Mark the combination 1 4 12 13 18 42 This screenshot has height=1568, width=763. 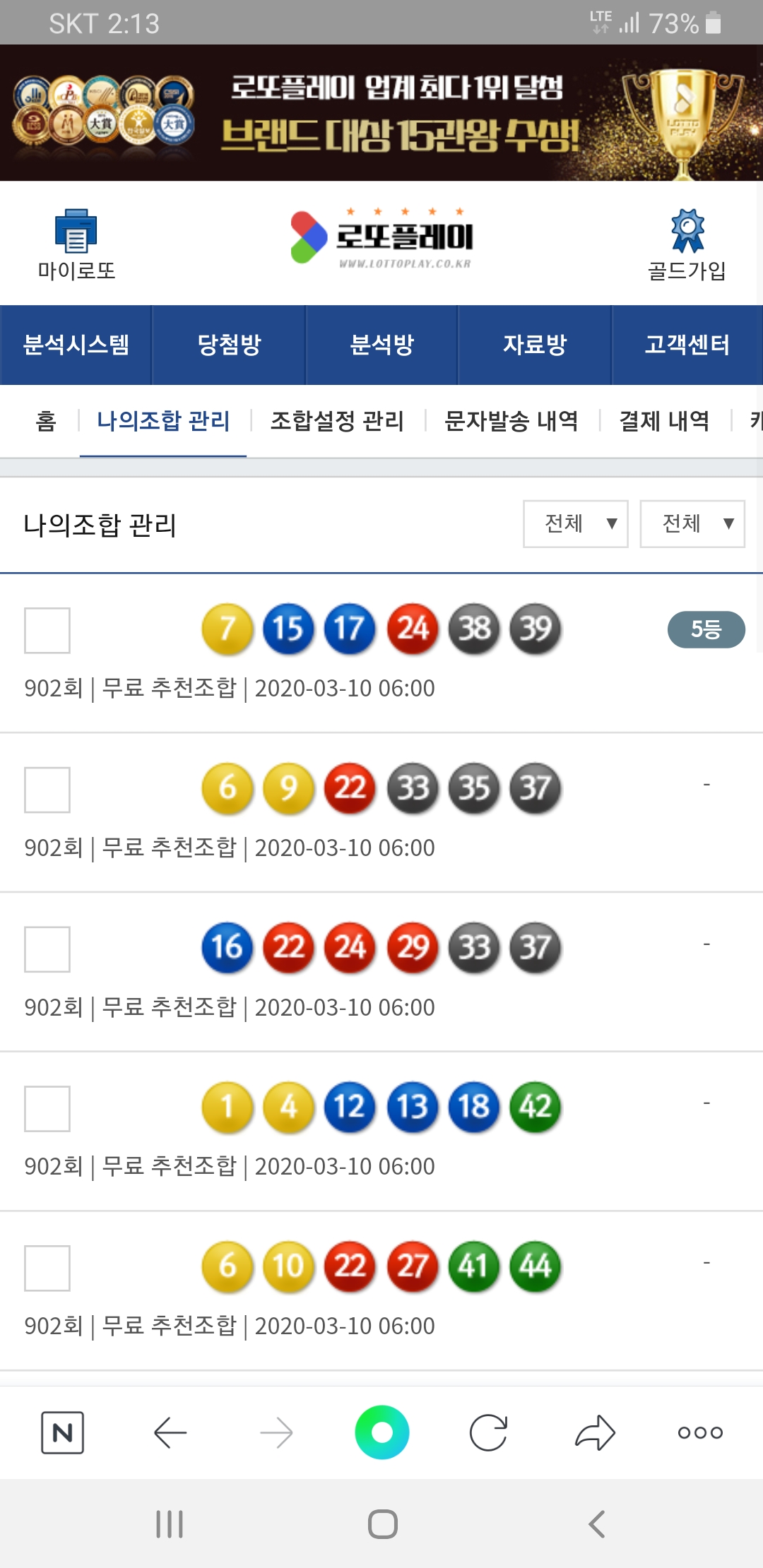(x=47, y=1109)
